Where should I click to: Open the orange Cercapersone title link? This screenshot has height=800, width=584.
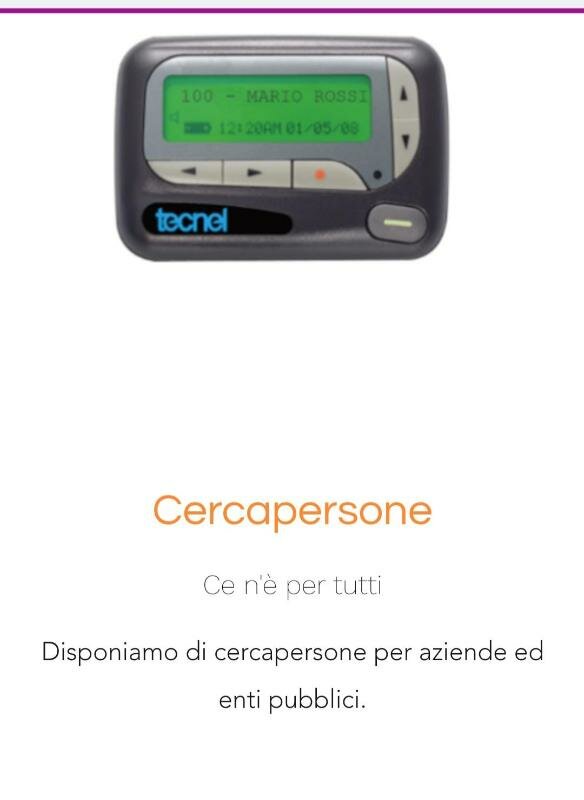(292, 511)
